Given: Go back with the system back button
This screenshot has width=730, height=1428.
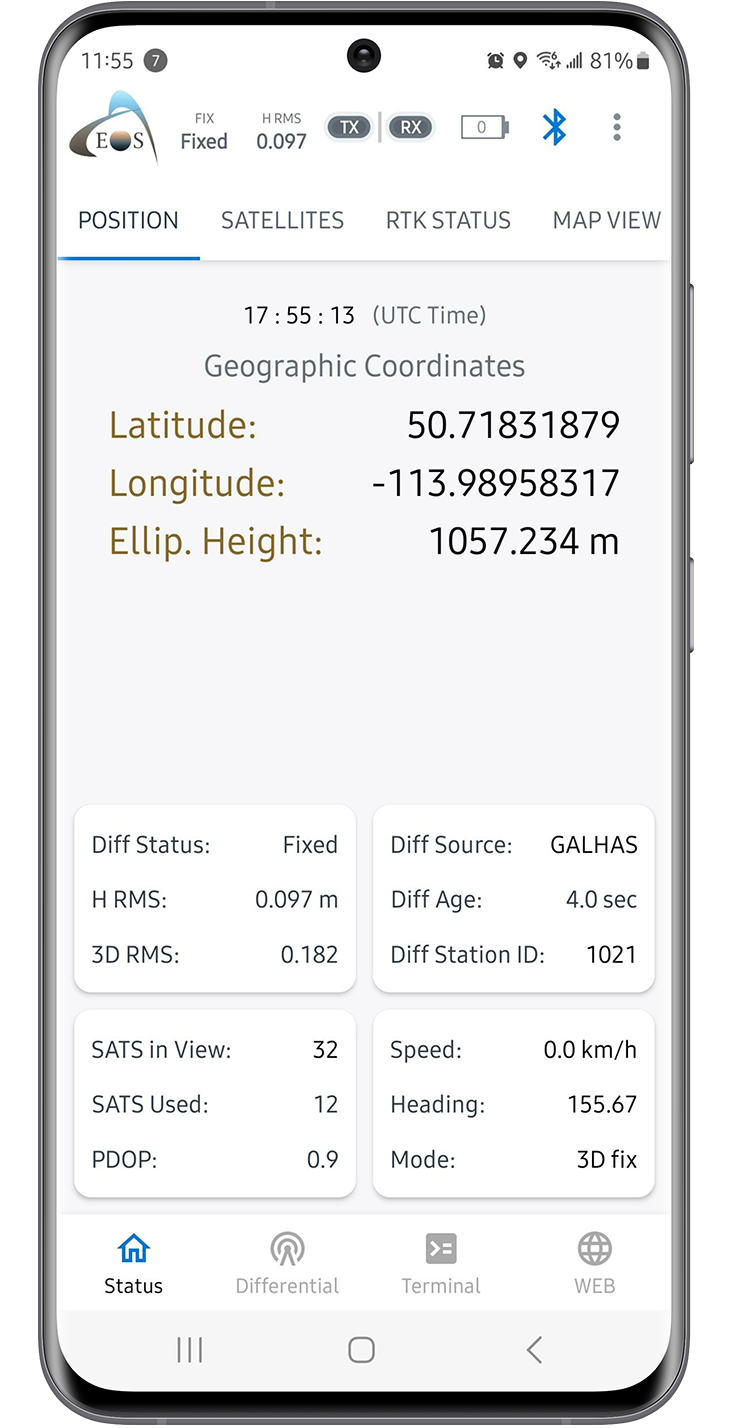Looking at the screenshot, I should pos(534,1350).
